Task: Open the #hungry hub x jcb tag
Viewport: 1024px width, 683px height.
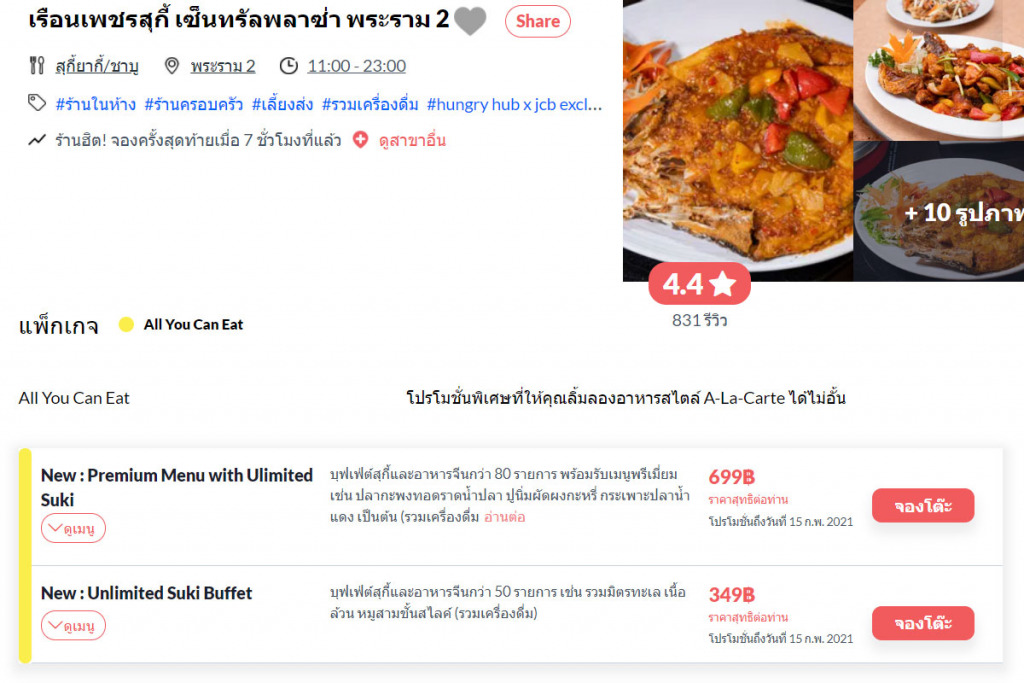Action: pyautogui.click(x=514, y=104)
